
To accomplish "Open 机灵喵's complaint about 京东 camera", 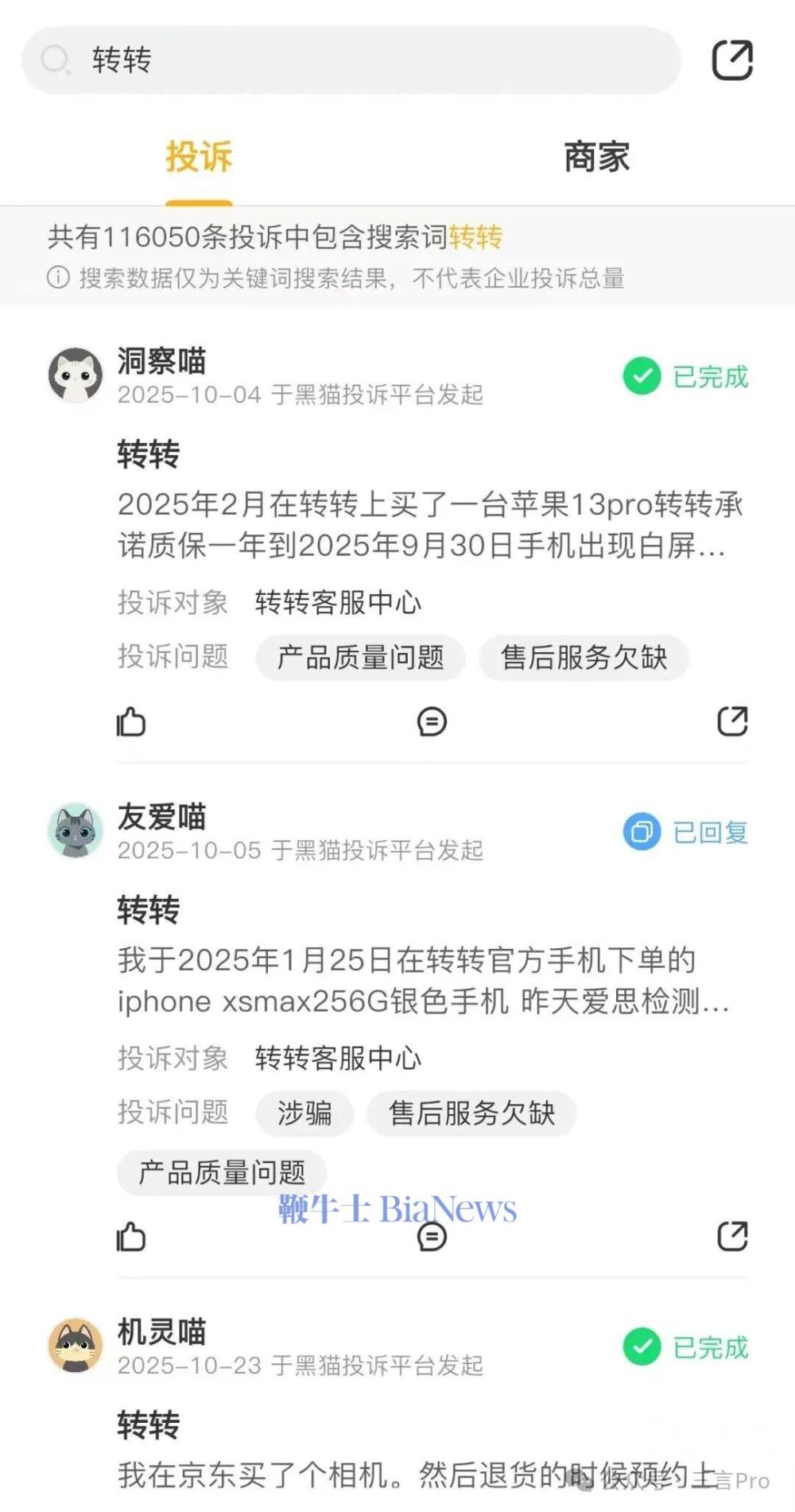I will click(413, 1475).
